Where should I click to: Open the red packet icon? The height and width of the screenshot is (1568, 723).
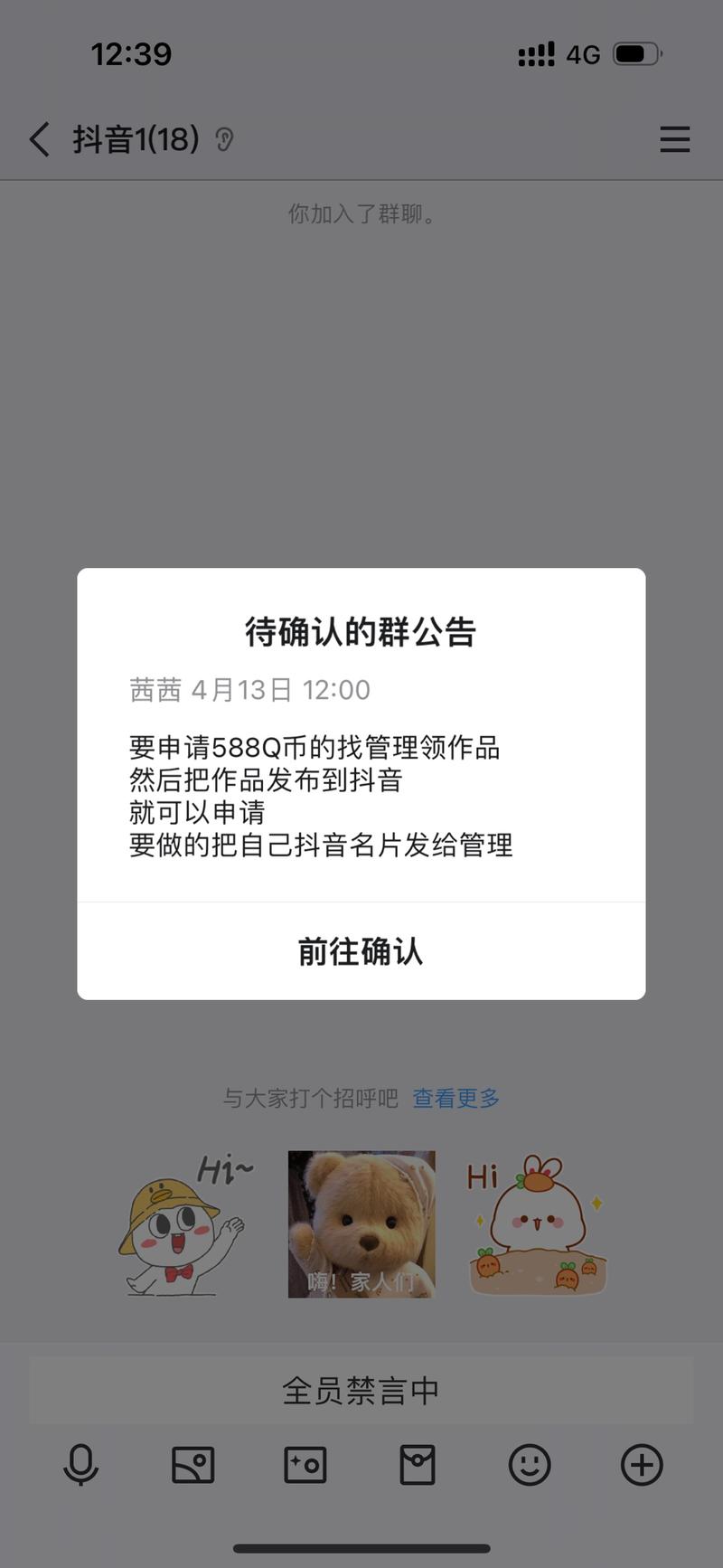(418, 1464)
